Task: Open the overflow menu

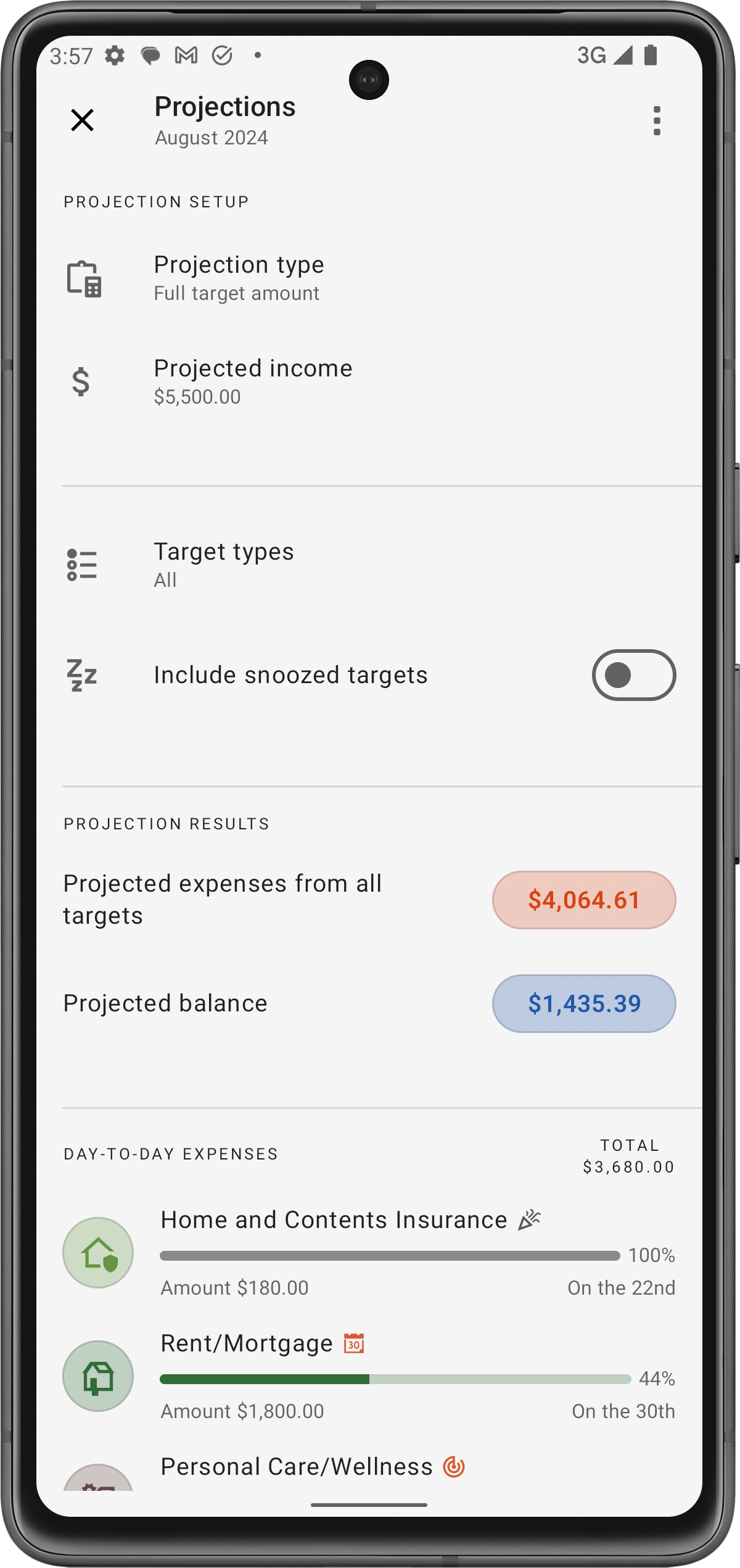Action: coord(656,120)
